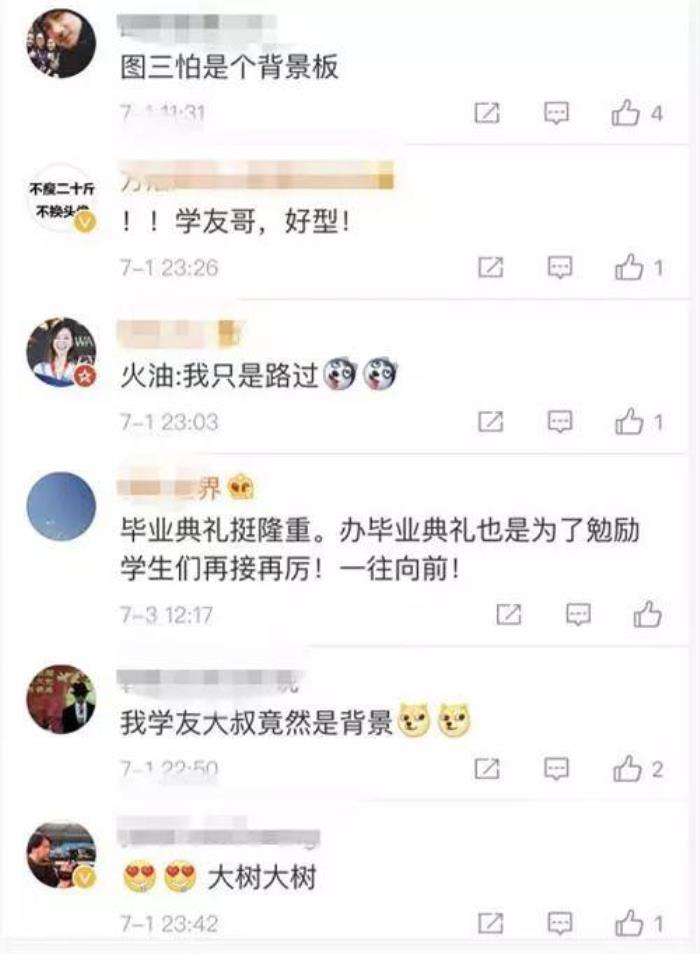Like the comment 我学友大叔竟然是背景
The width and height of the screenshot is (700, 954).
[627, 768]
